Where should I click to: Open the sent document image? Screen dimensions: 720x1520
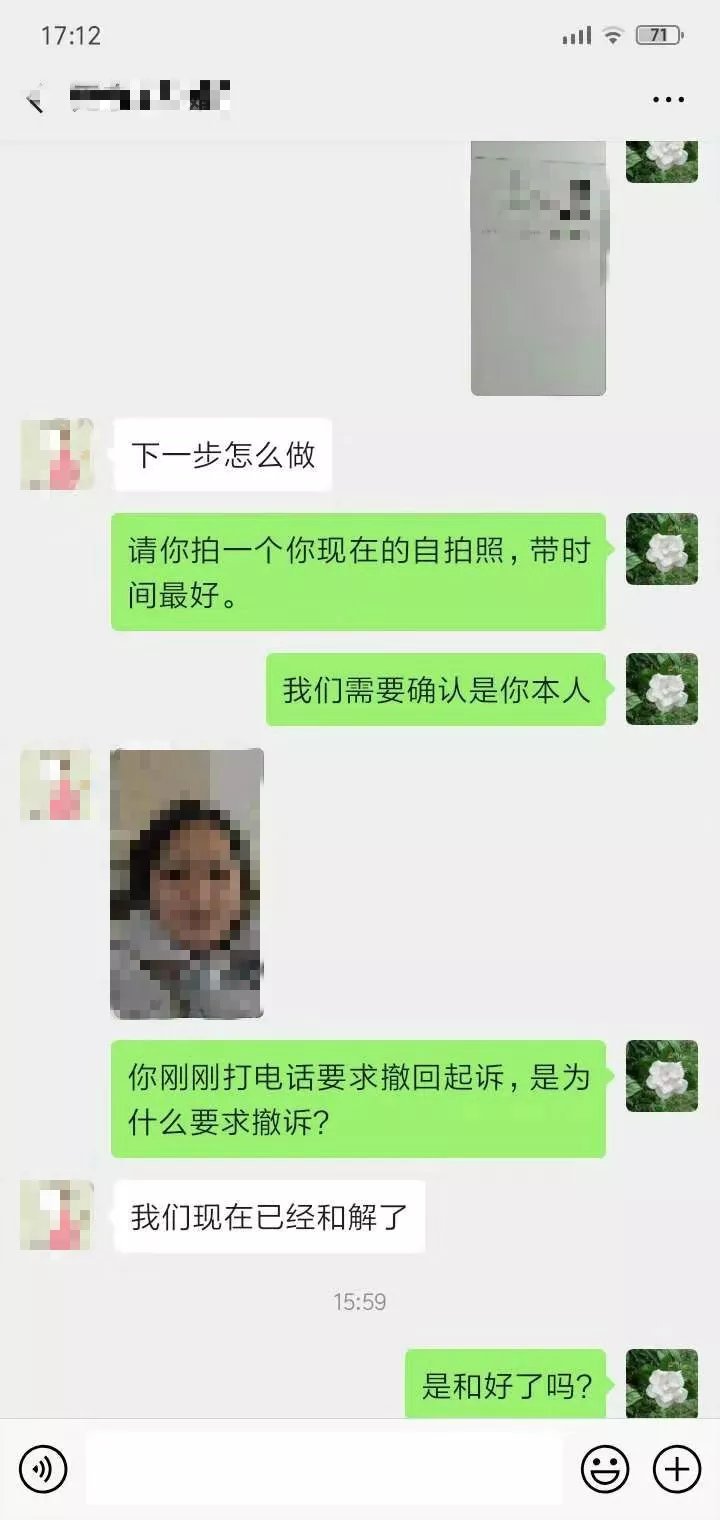coord(538,267)
